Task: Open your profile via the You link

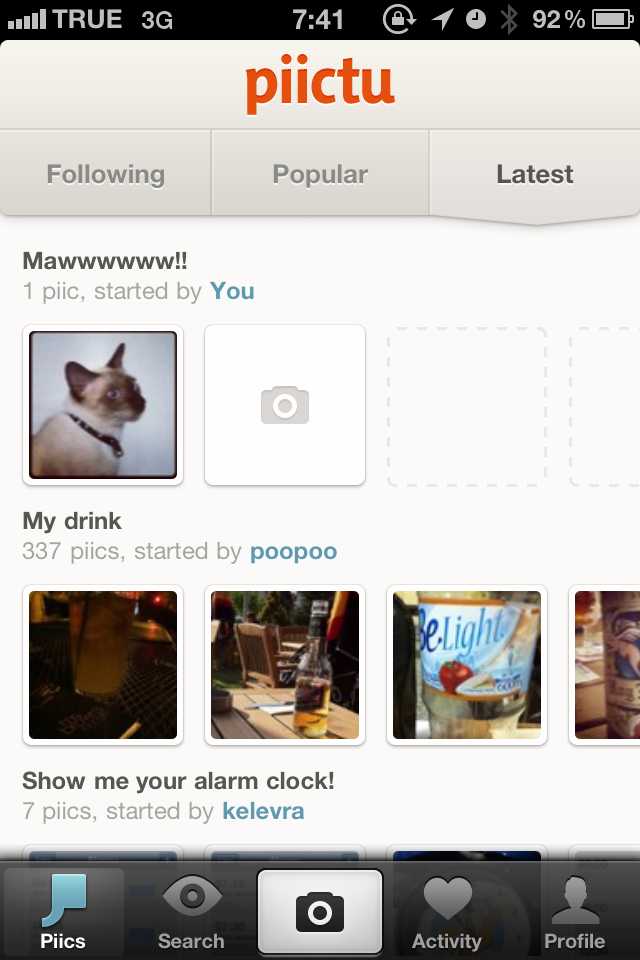Action: [x=232, y=291]
